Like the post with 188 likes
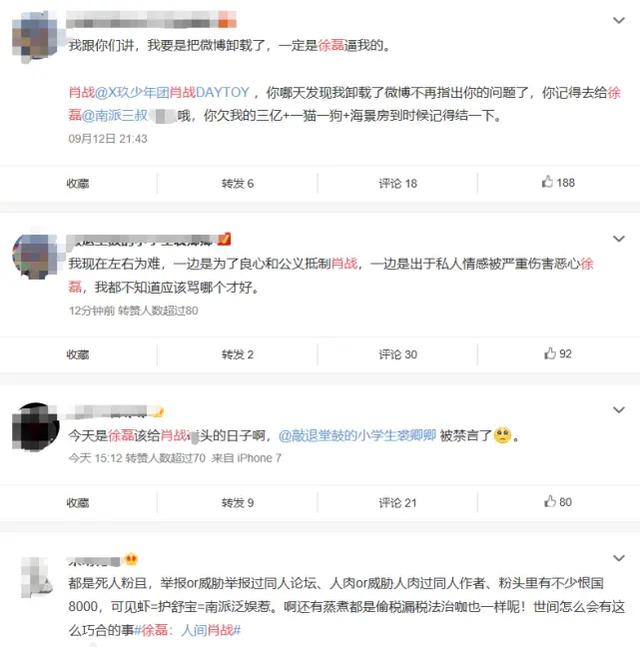Screen dimensions: 640x647 pyautogui.click(x=558, y=183)
